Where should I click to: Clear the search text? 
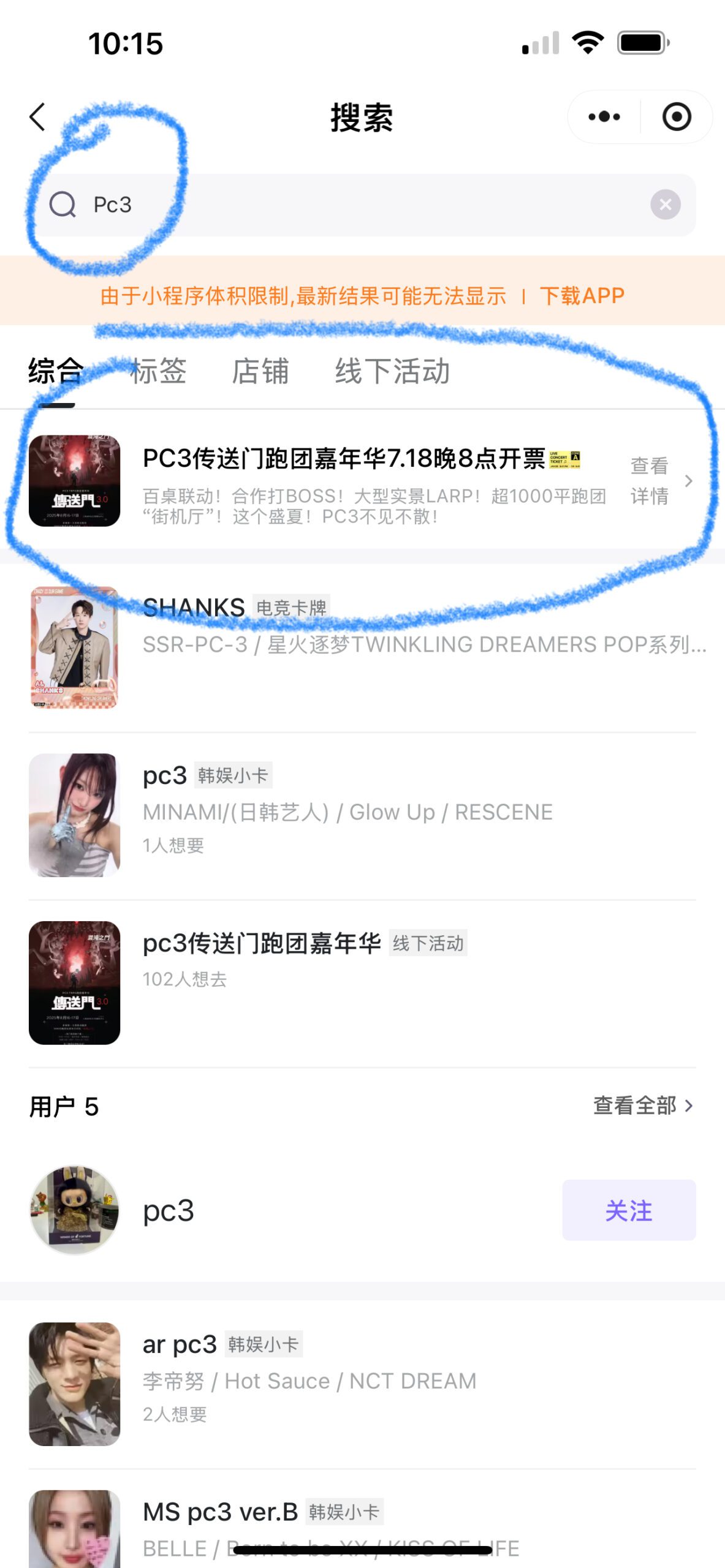(x=665, y=205)
